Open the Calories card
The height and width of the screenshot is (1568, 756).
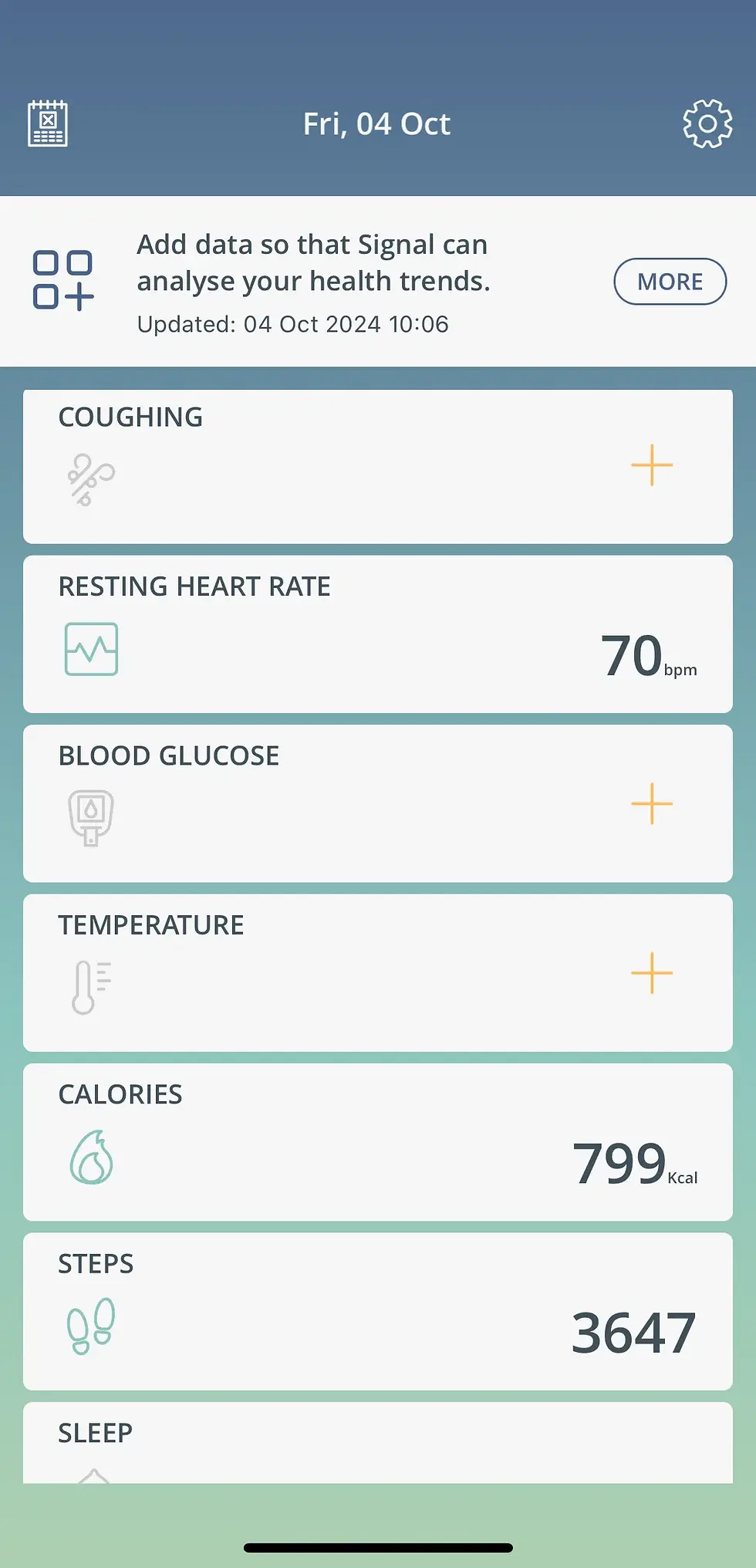(x=378, y=1142)
